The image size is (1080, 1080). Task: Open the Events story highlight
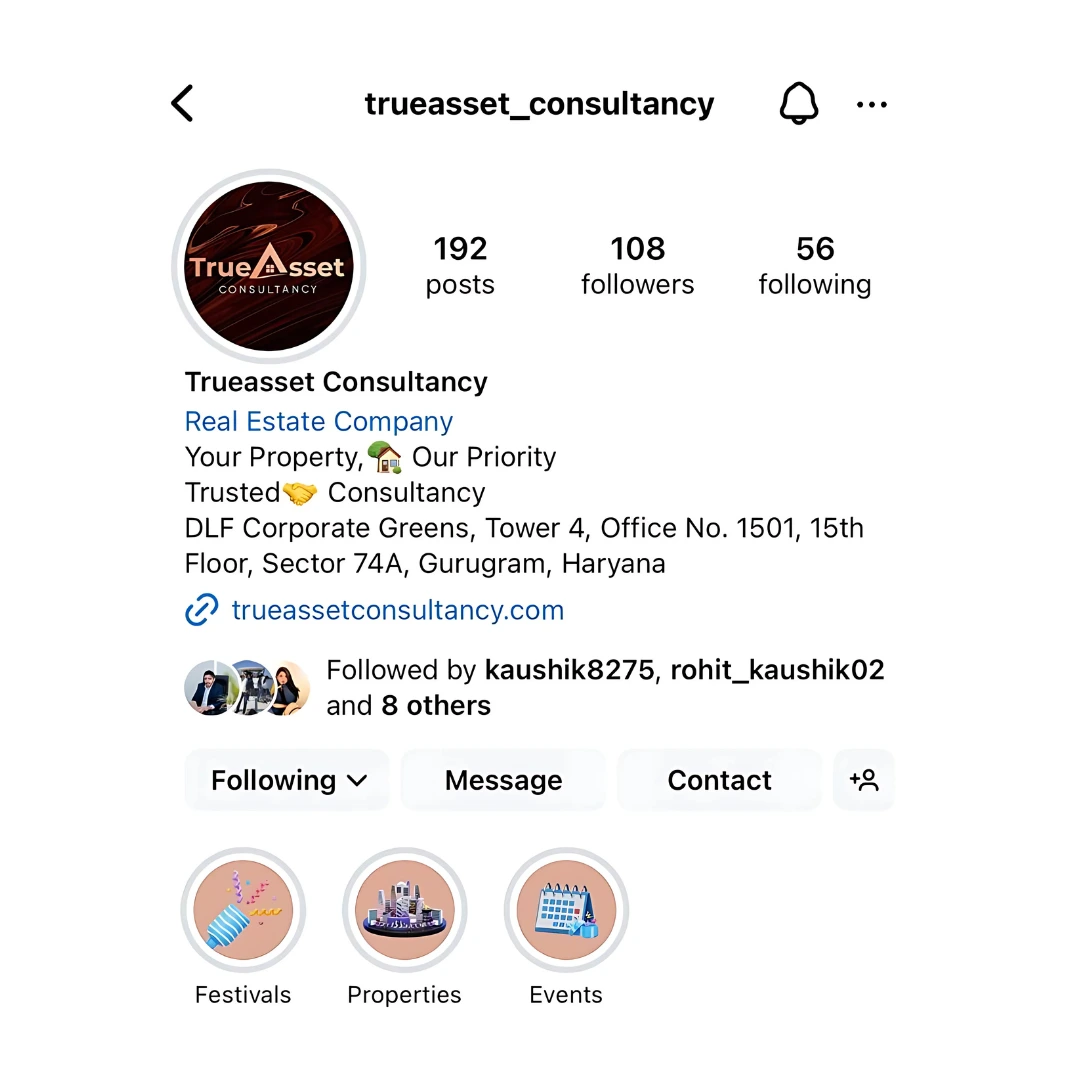click(566, 911)
